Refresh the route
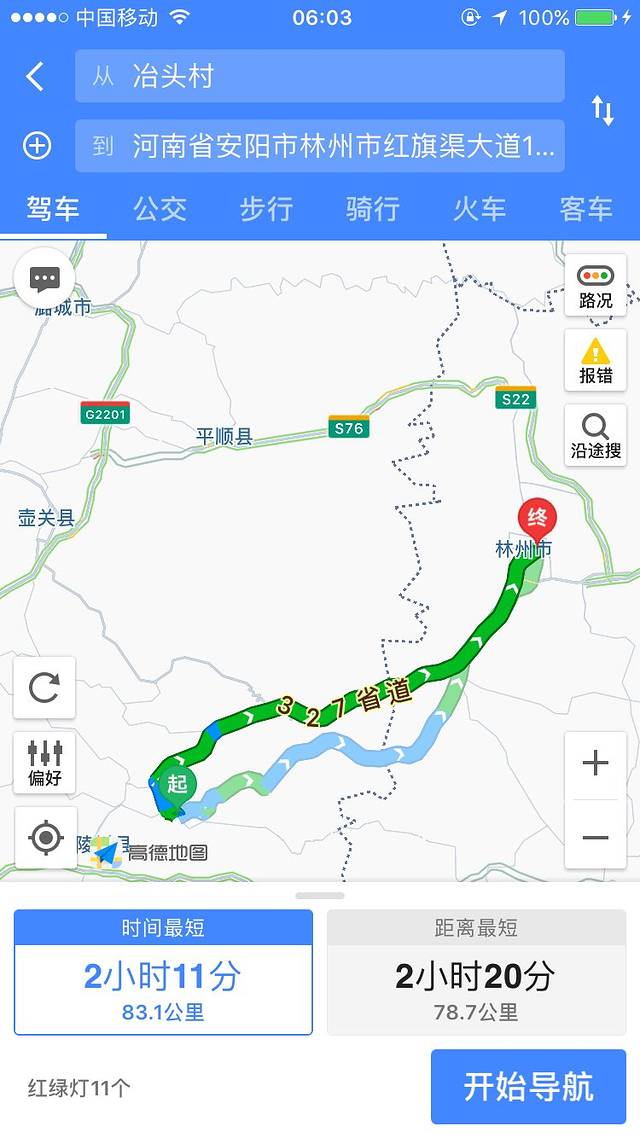Screen dimensions: 640x1138 pyautogui.click(x=45, y=688)
